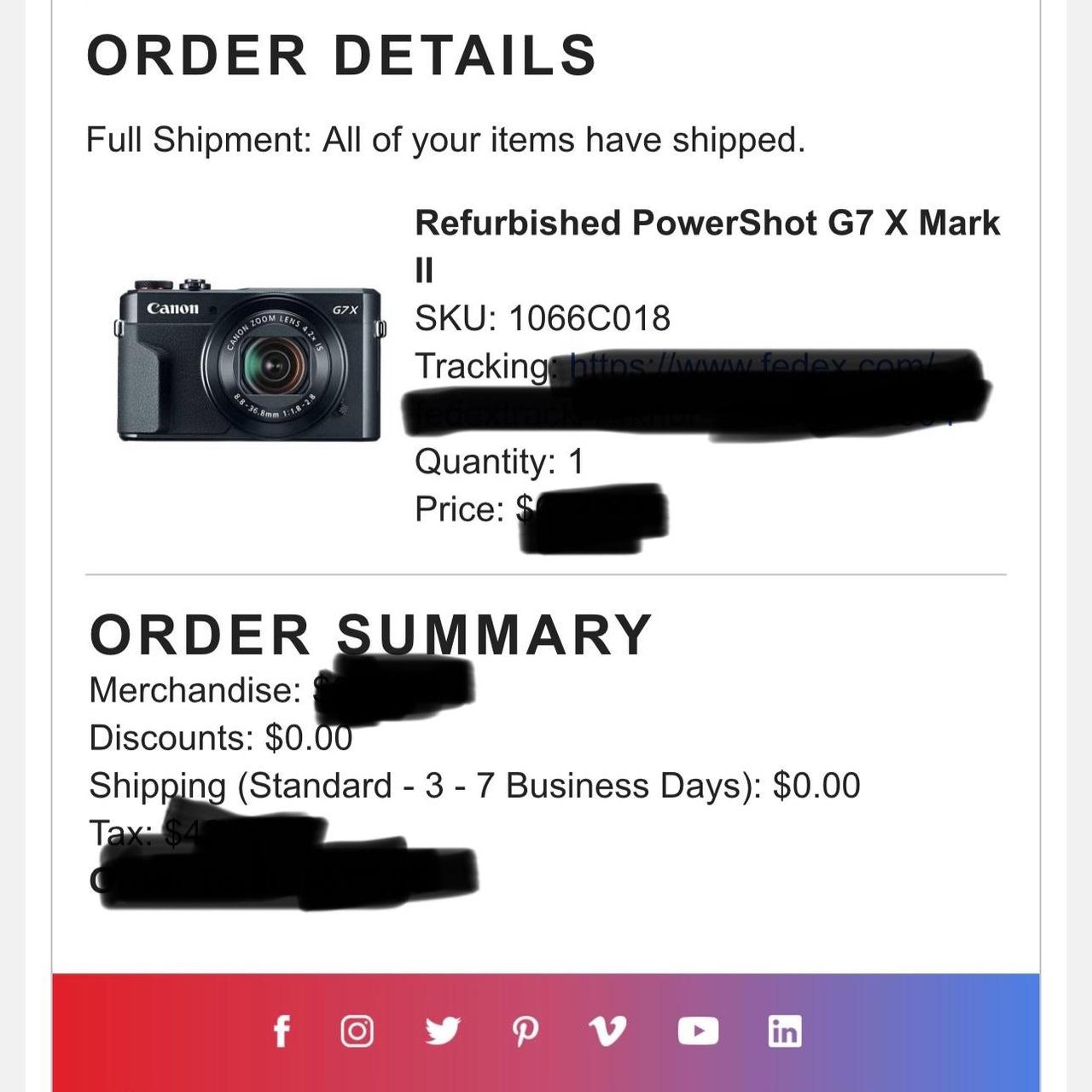Open the YouTube icon in the footer
Screen dimensions: 1092x1092
[698, 1031]
